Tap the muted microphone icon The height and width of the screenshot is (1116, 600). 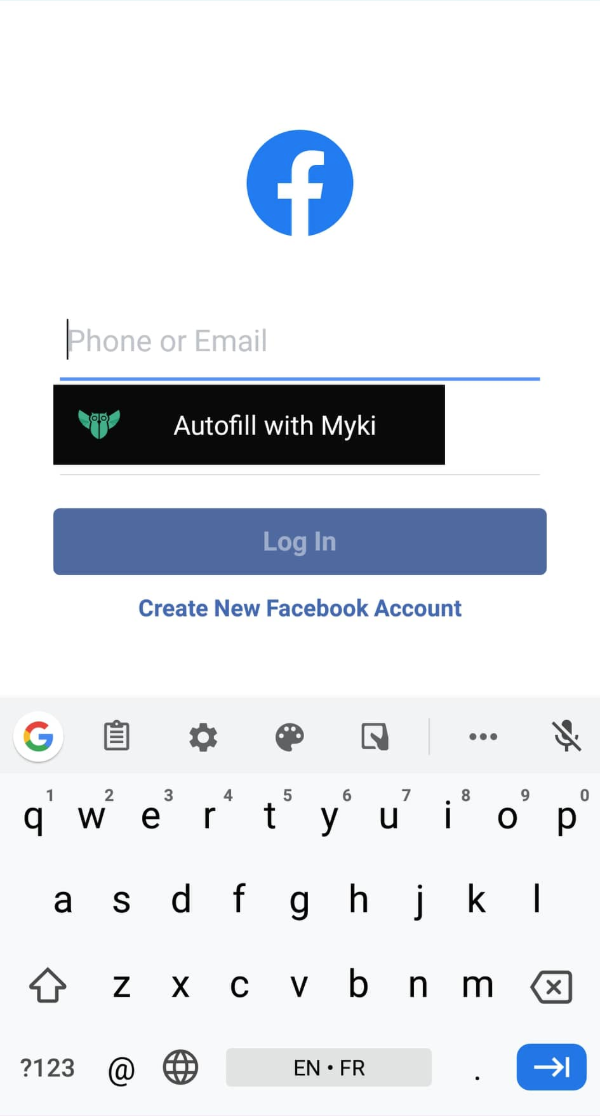point(567,737)
